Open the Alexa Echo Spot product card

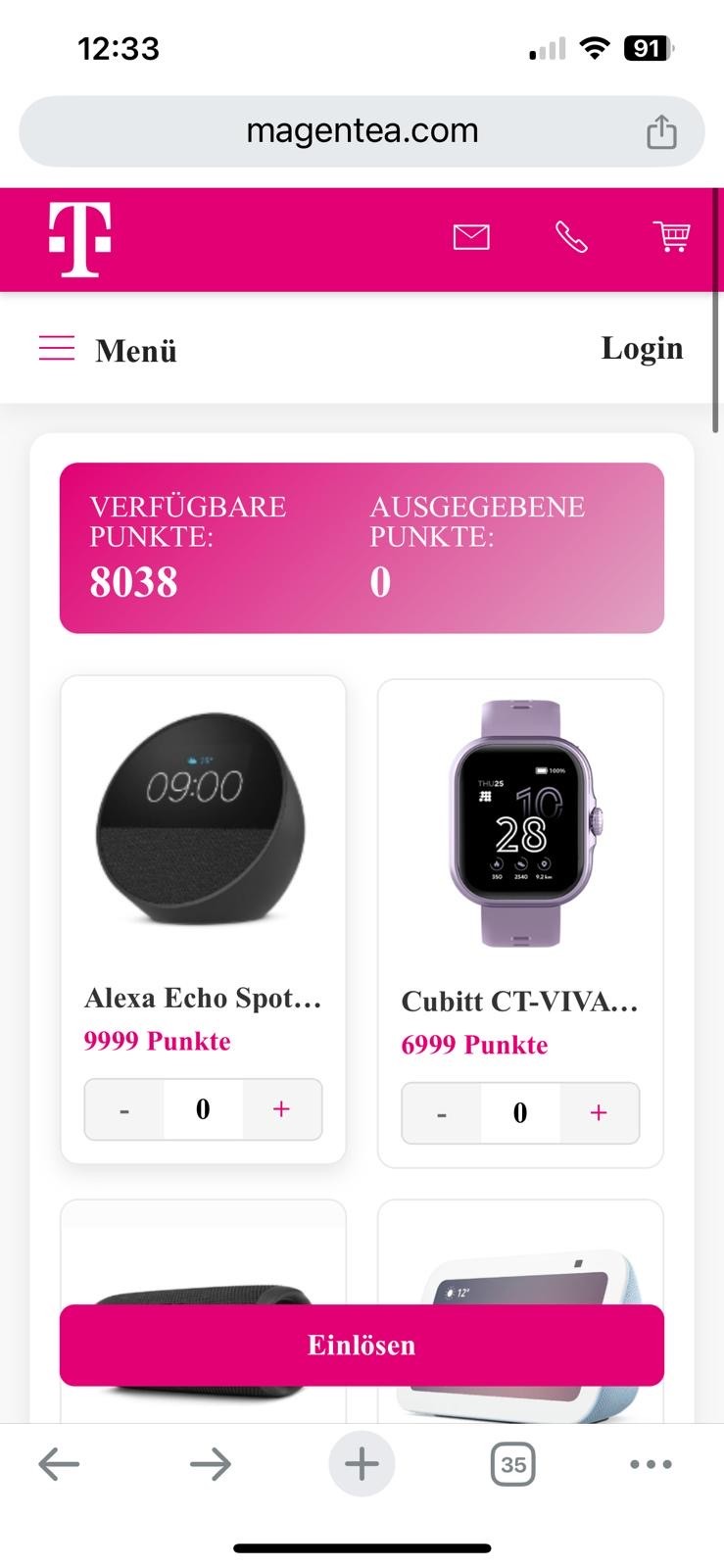[202, 823]
